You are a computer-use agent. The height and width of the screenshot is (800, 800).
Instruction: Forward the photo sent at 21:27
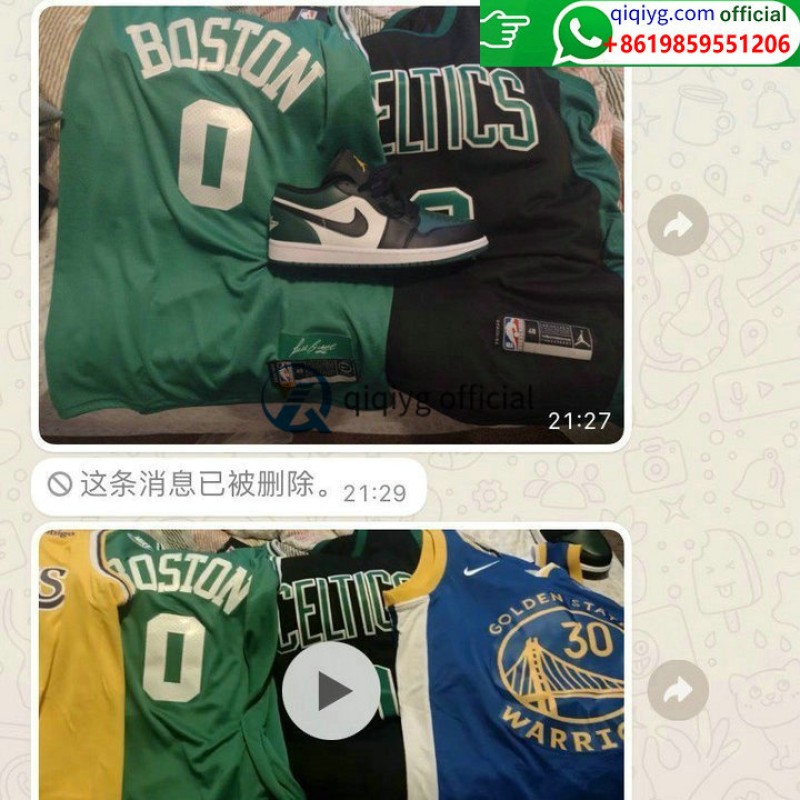pyautogui.click(x=678, y=225)
